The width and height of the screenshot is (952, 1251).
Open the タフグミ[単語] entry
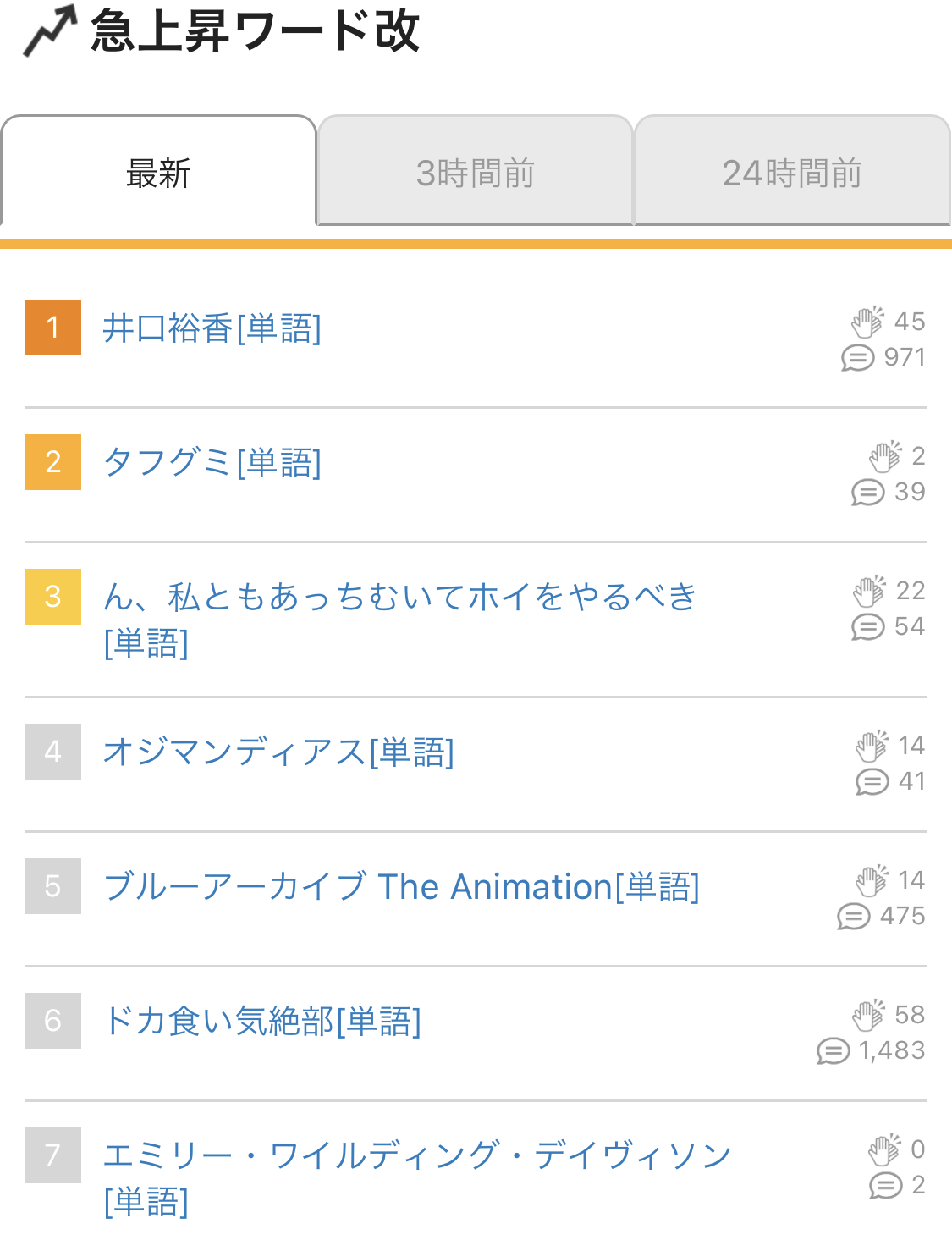[x=212, y=463]
